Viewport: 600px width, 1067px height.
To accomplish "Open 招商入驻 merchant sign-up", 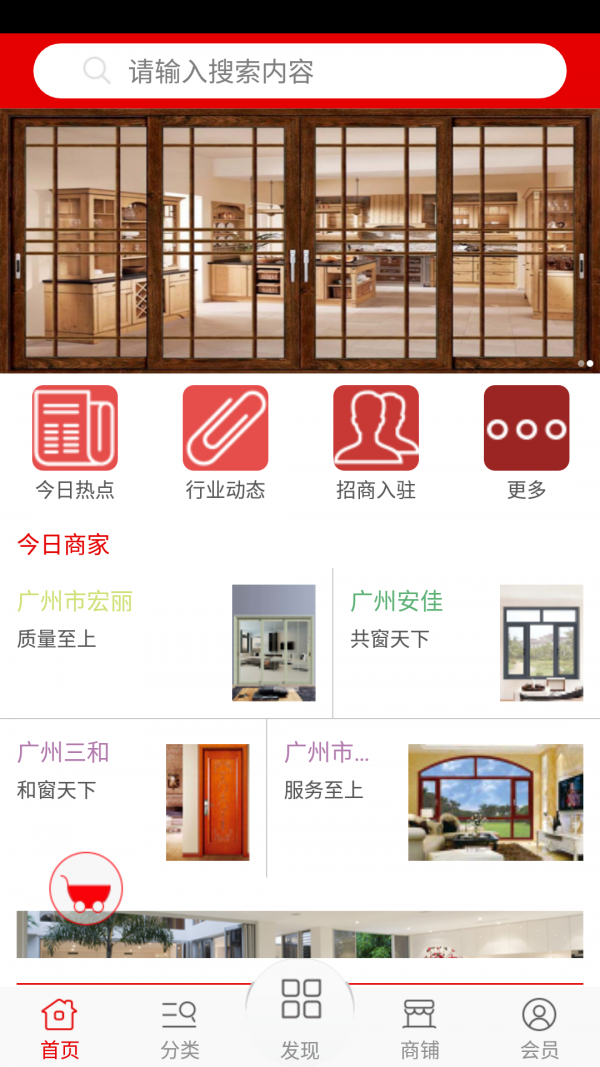I will click(x=376, y=441).
